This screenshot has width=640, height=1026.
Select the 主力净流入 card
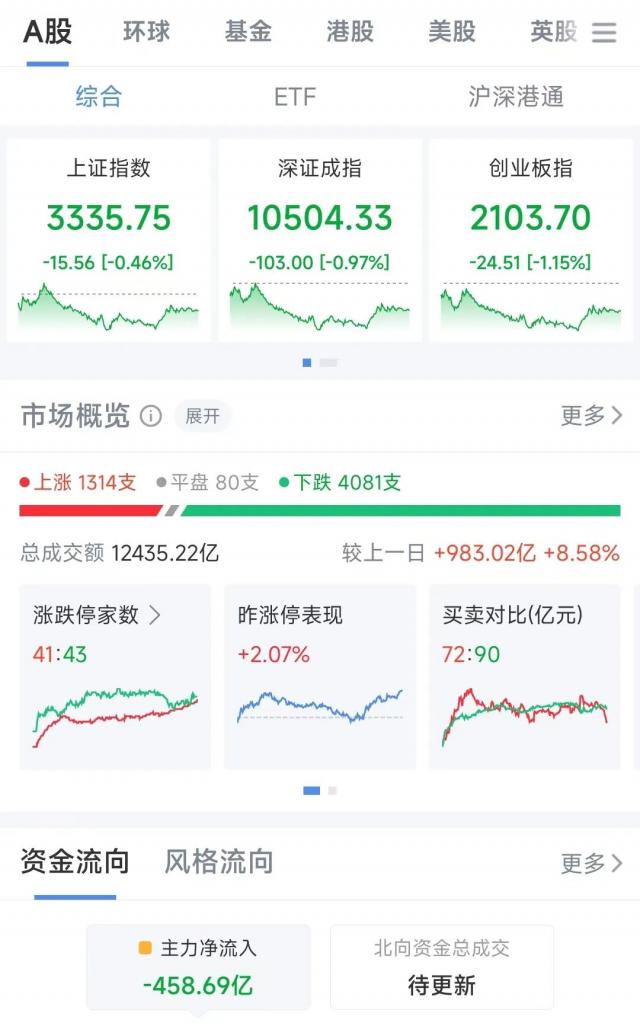point(198,967)
